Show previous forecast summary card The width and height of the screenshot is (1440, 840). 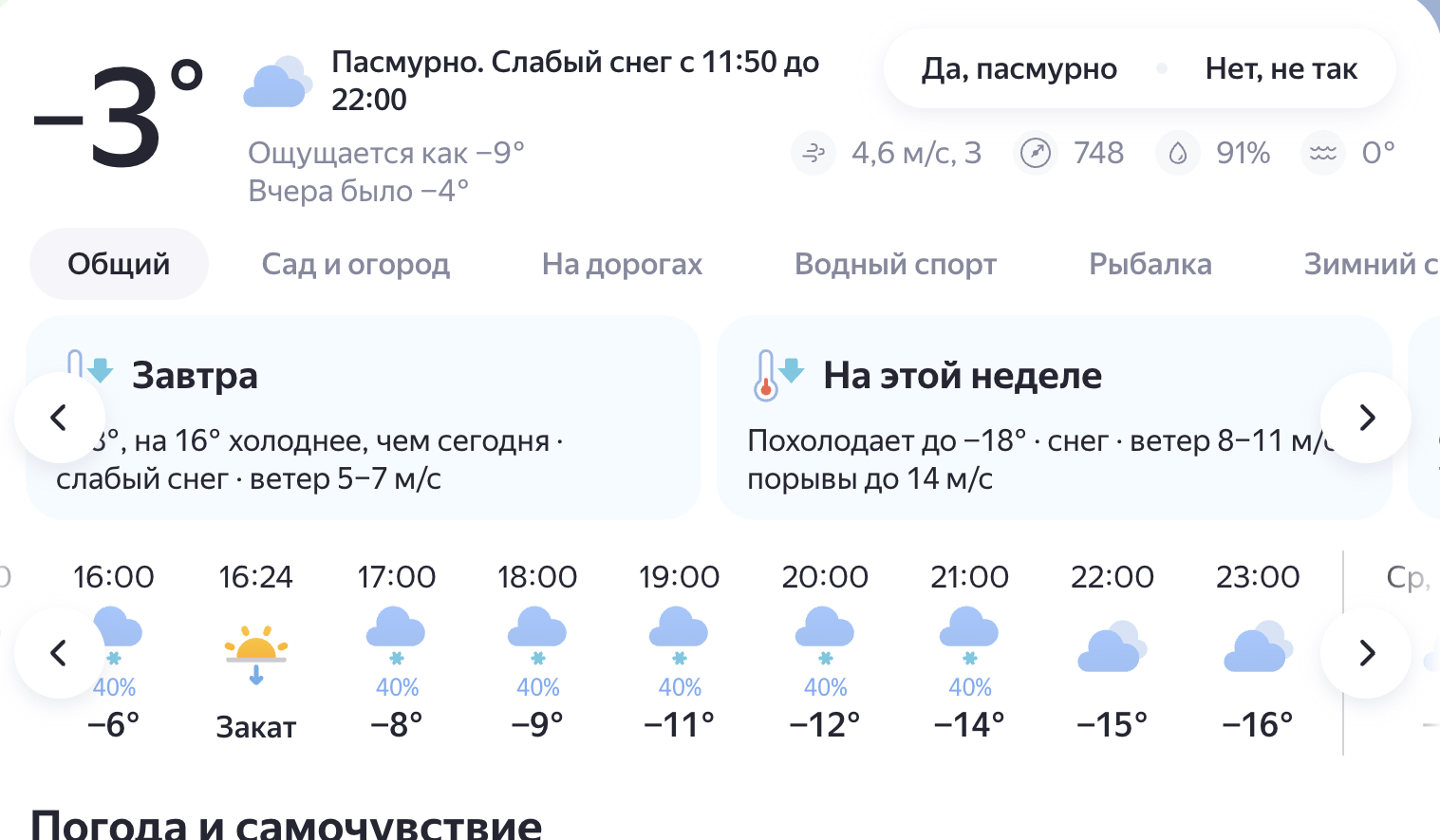[x=59, y=418]
